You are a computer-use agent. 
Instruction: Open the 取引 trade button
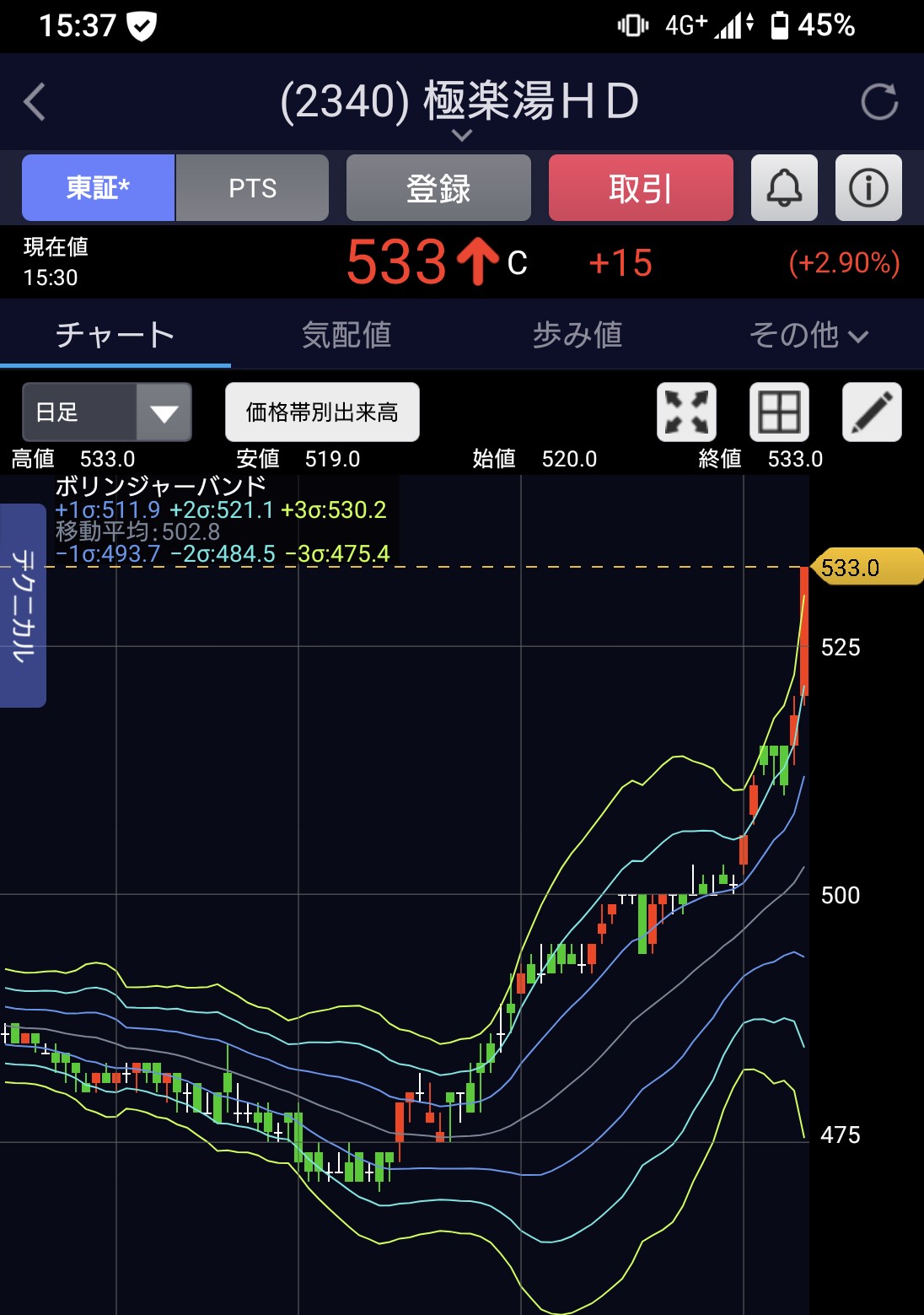(x=641, y=187)
